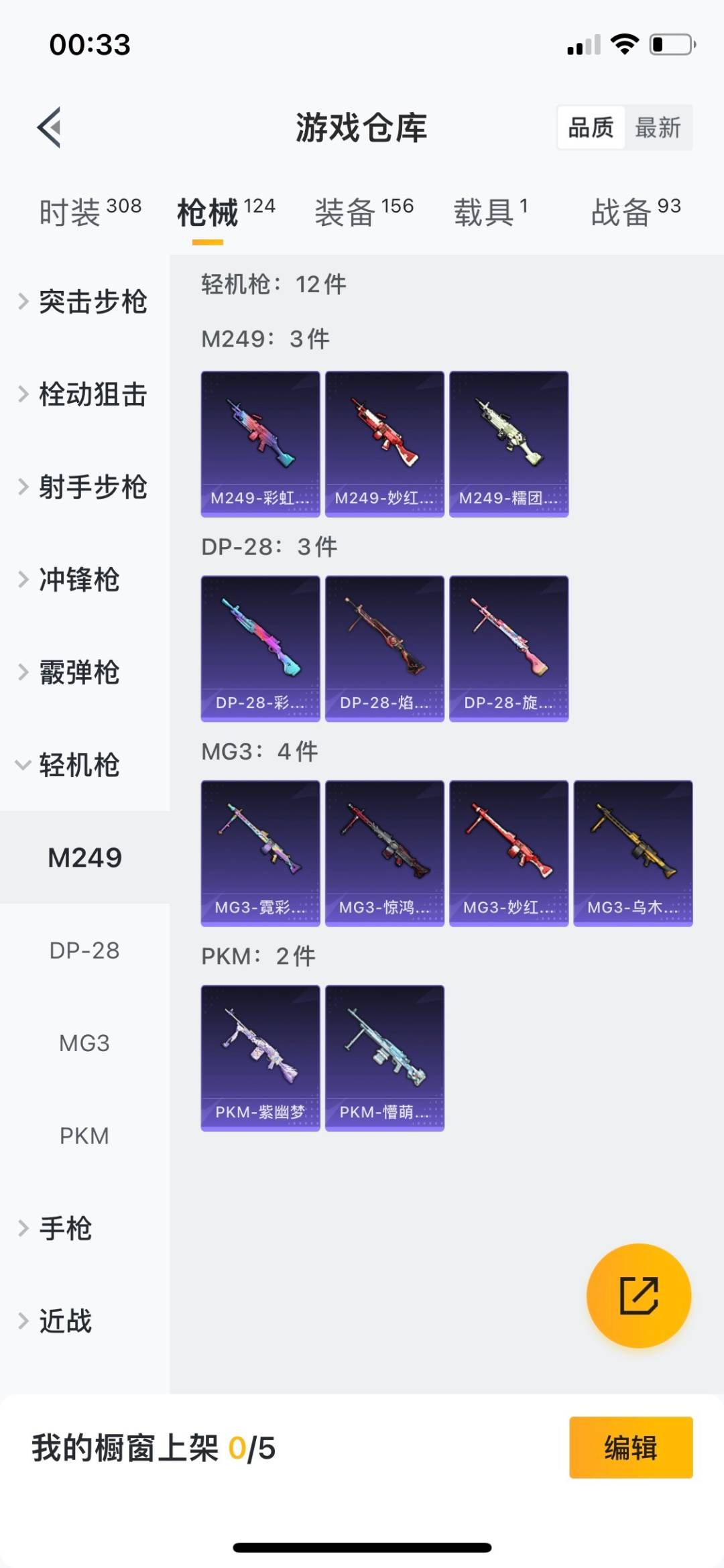Open the MG3-乌木 skin tile
The height and width of the screenshot is (1568, 724).
click(x=633, y=853)
